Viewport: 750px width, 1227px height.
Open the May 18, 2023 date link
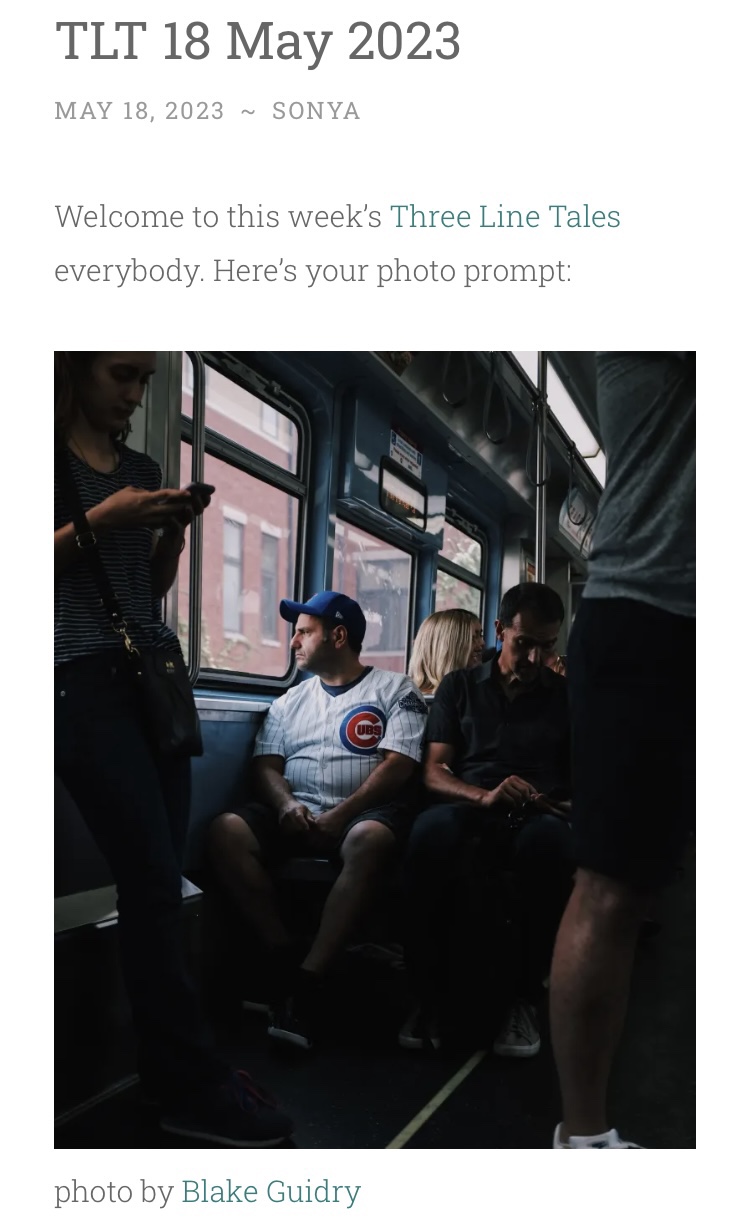tap(140, 110)
